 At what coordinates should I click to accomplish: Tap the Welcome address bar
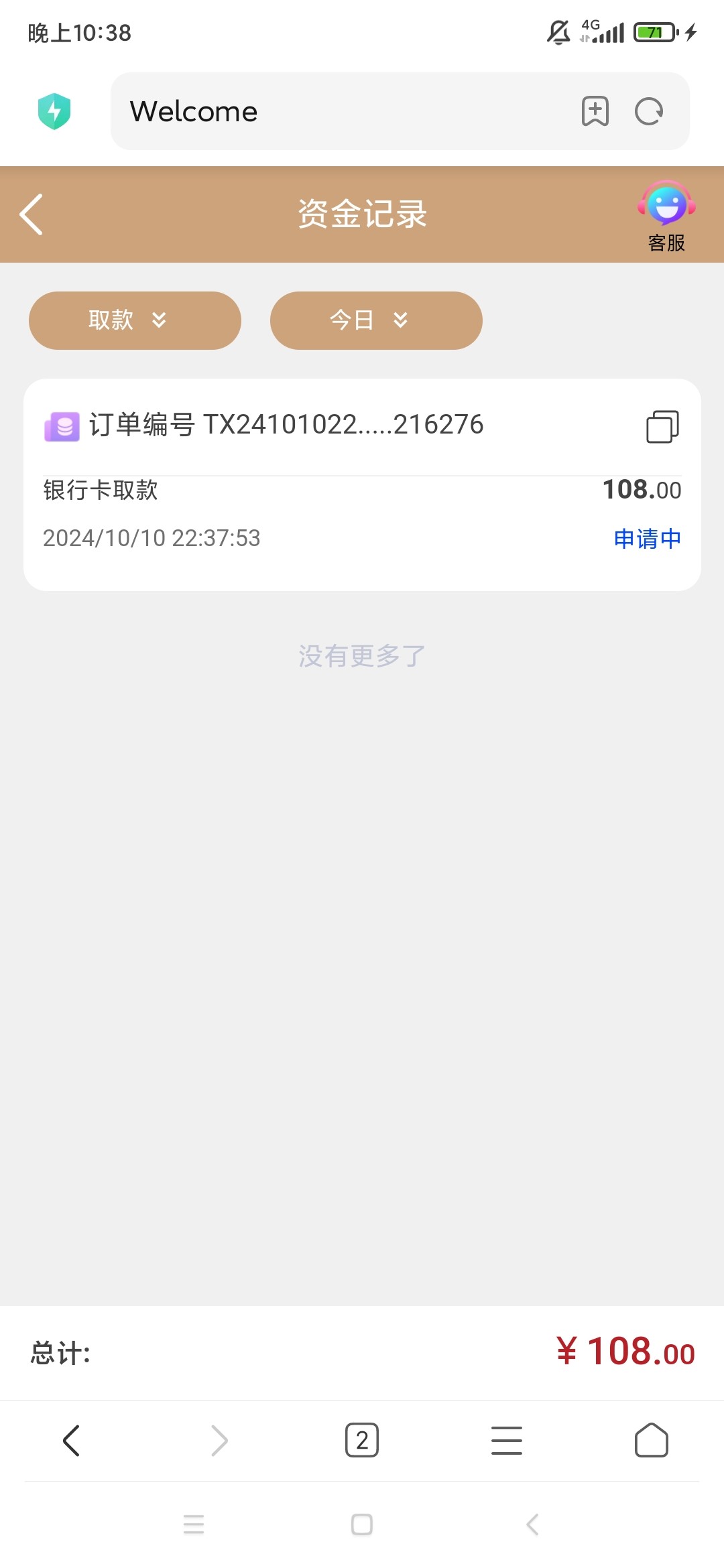coord(342,111)
